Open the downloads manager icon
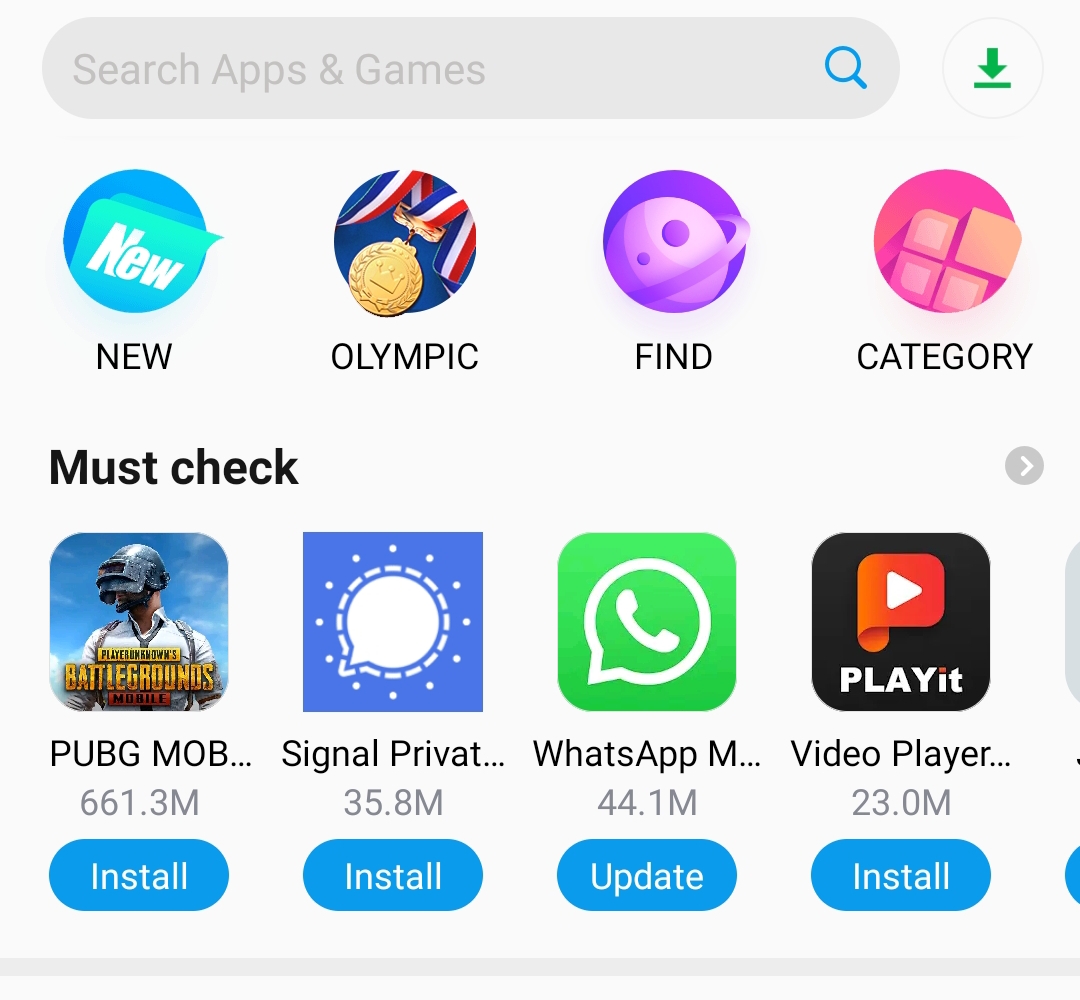Screen dimensions: 1080x1000 (x=992, y=69)
